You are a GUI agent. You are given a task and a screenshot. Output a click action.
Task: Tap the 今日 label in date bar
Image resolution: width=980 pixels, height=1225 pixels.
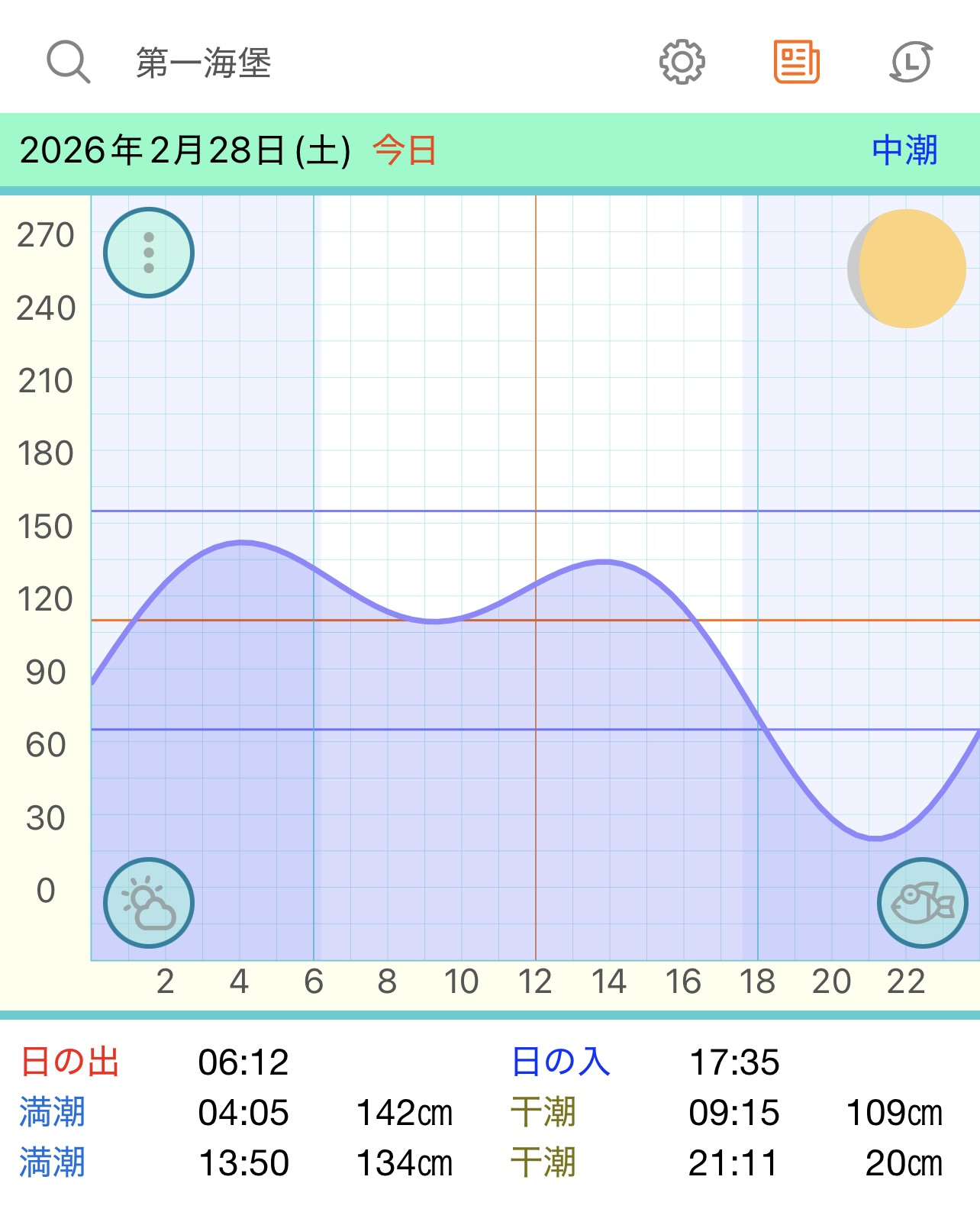coord(405,150)
